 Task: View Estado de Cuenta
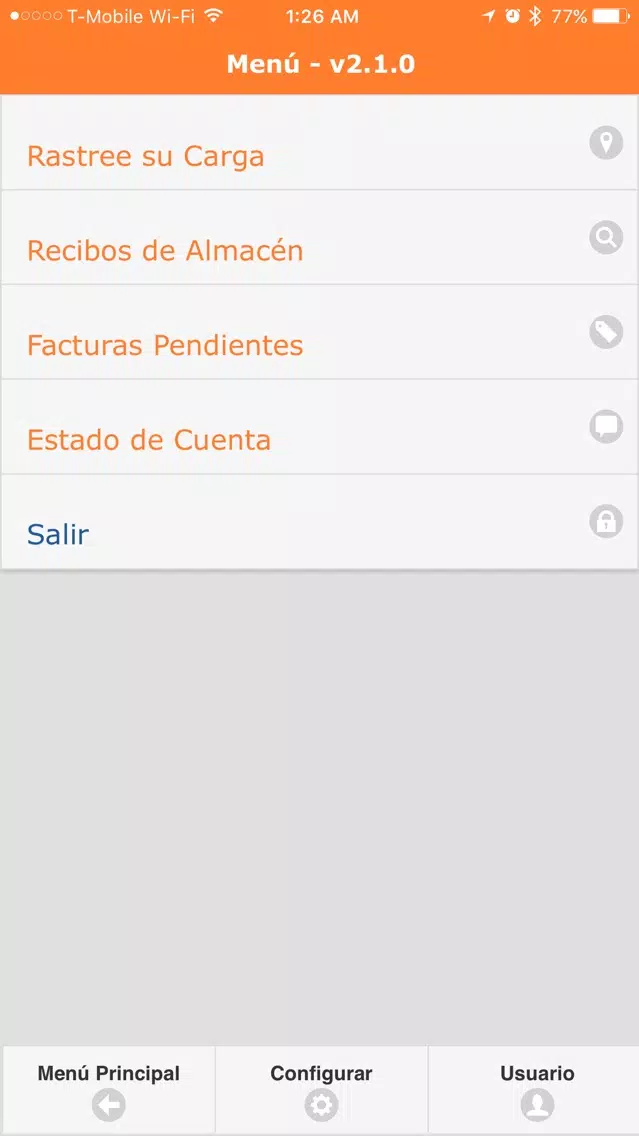tap(320, 427)
